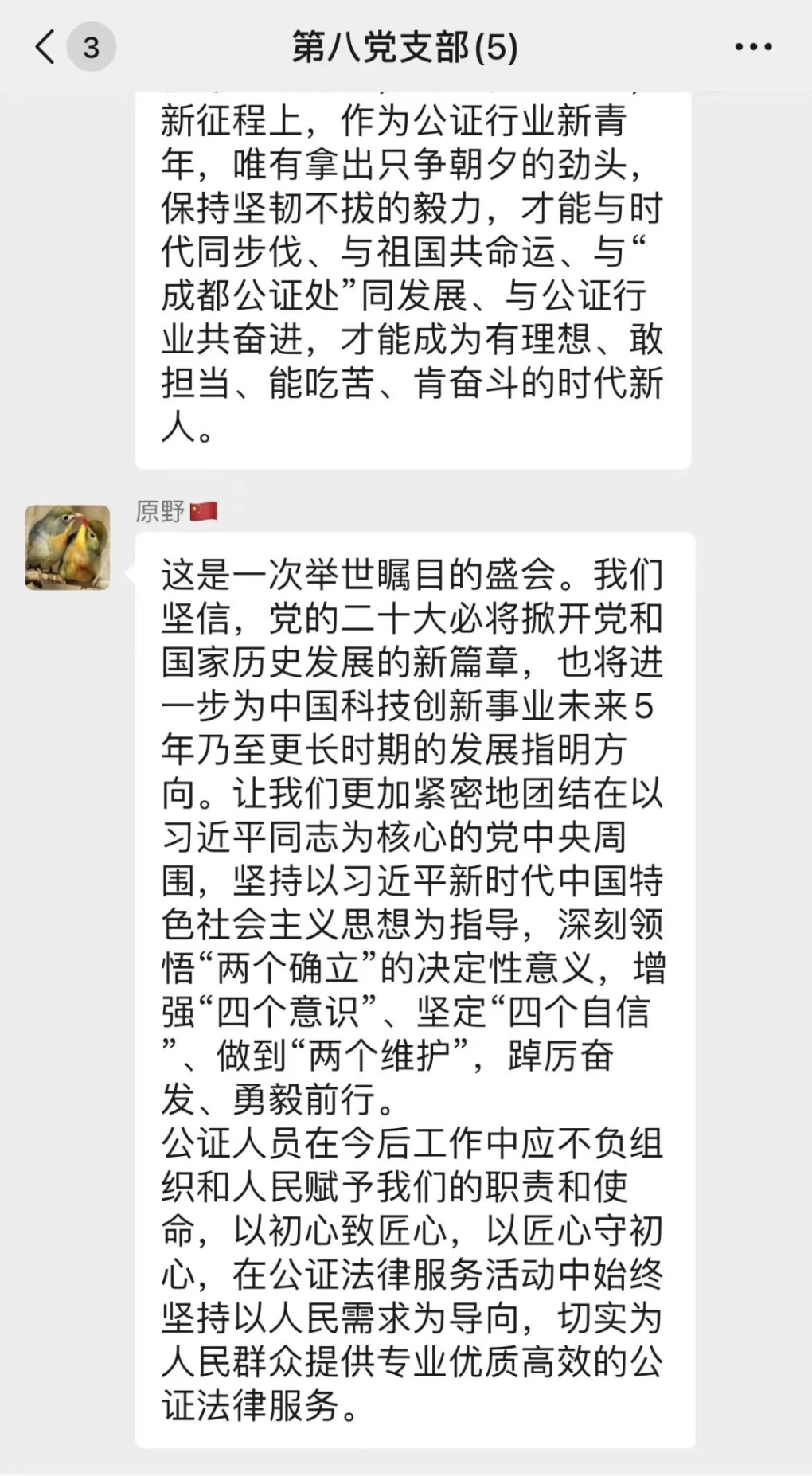Open the group chat options menu

coord(752,47)
